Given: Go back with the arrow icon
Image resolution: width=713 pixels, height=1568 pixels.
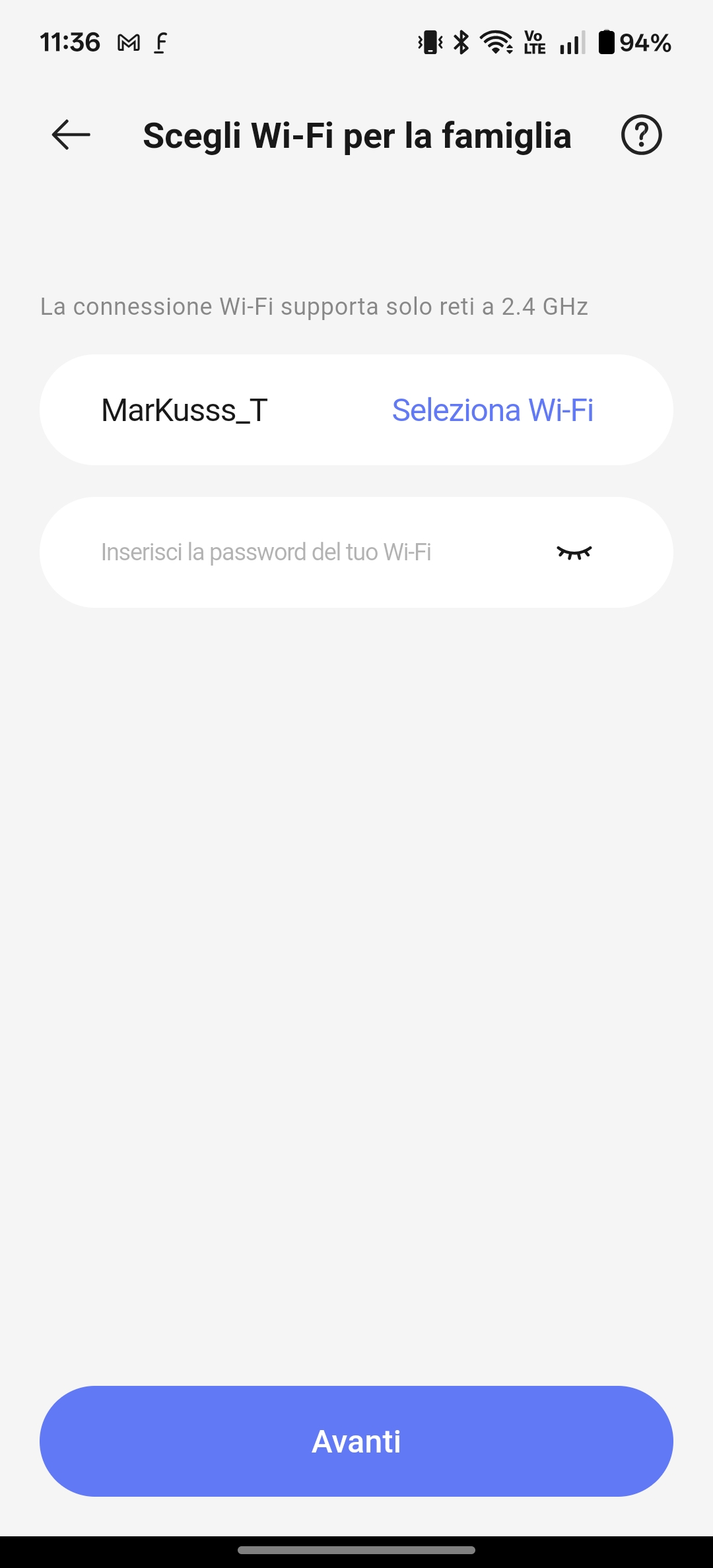Looking at the screenshot, I should point(71,135).
